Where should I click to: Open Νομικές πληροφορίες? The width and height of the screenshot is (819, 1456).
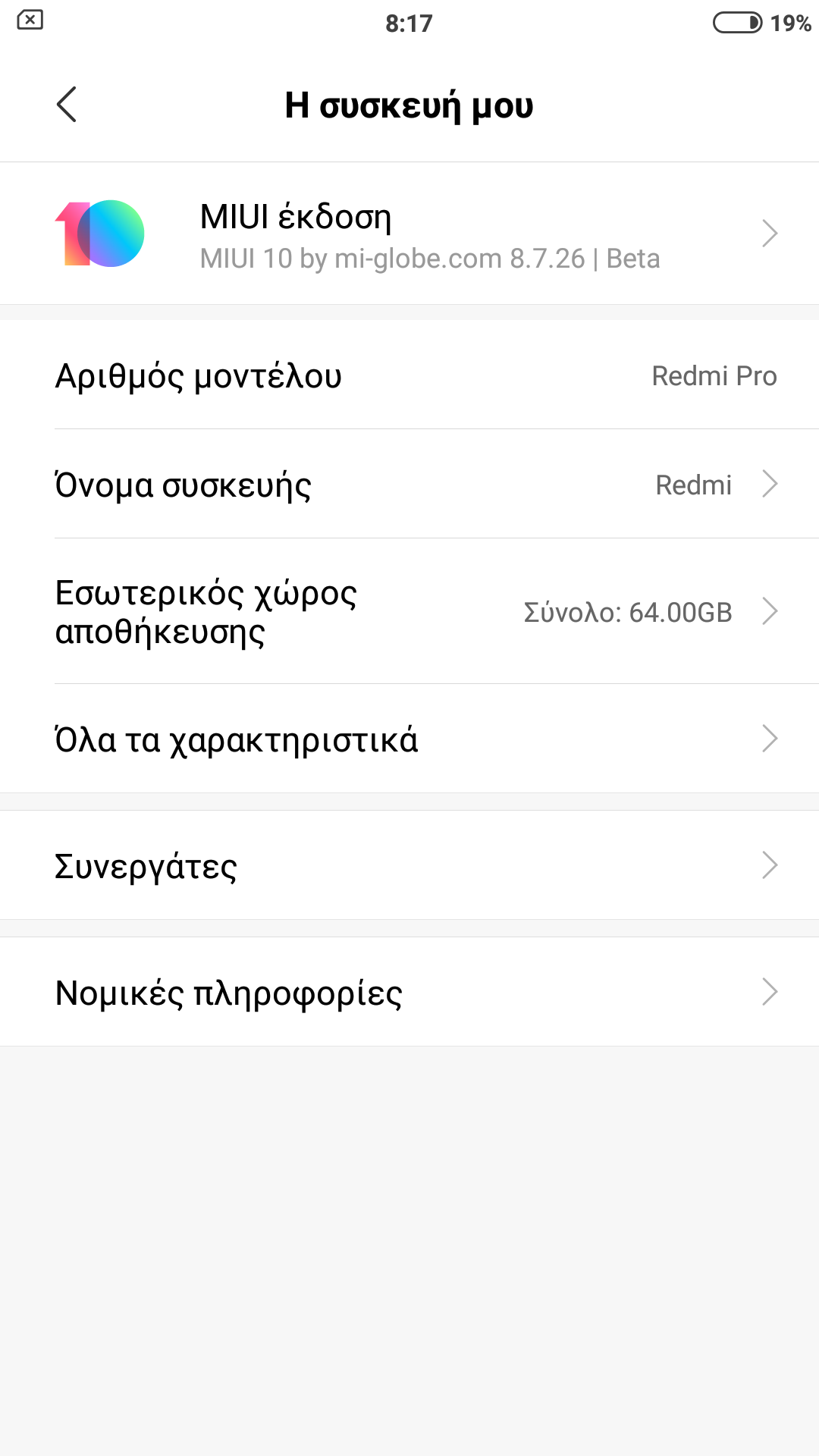coord(409,992)
